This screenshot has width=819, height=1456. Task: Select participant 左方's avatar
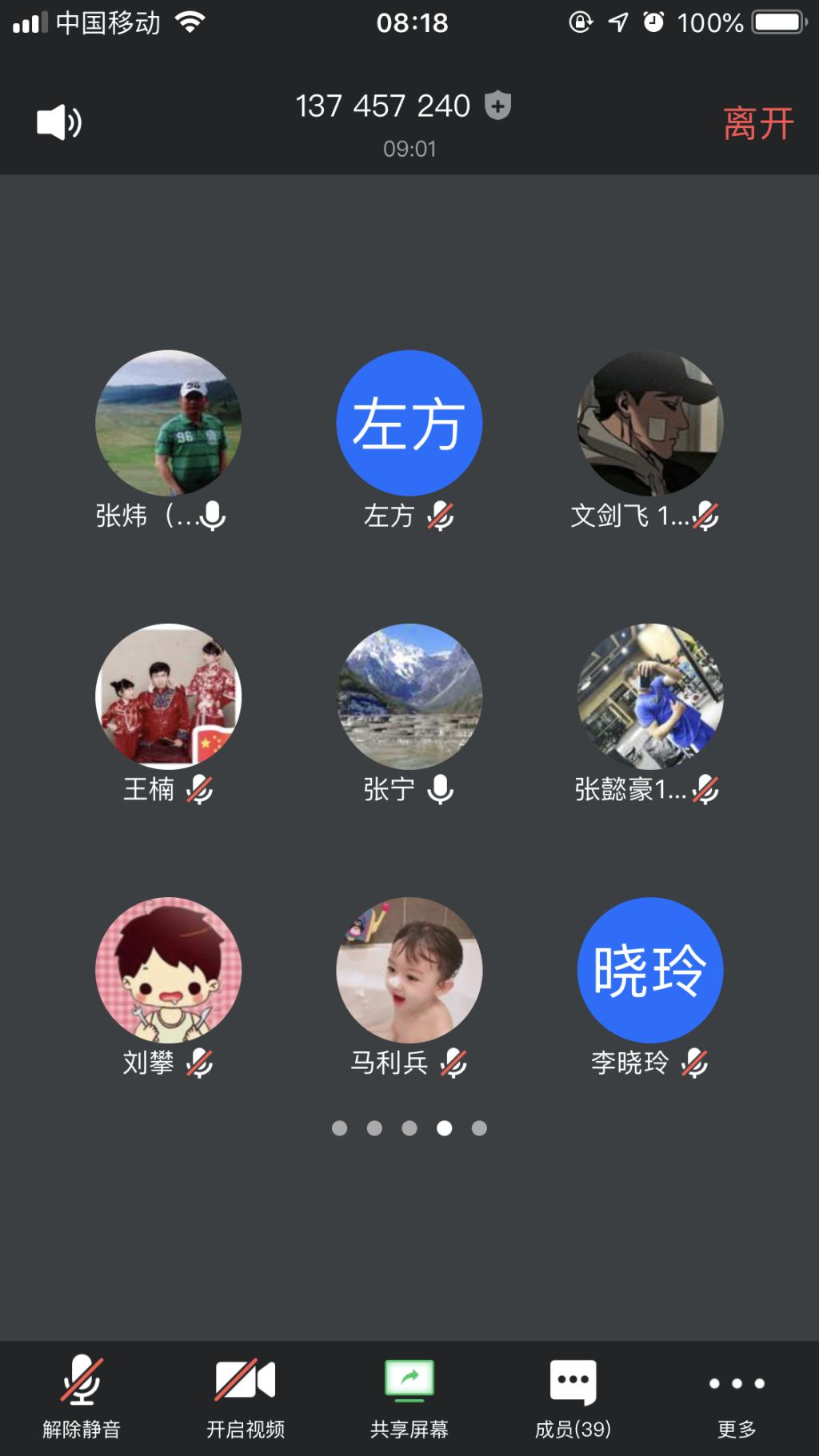[409, 423]
